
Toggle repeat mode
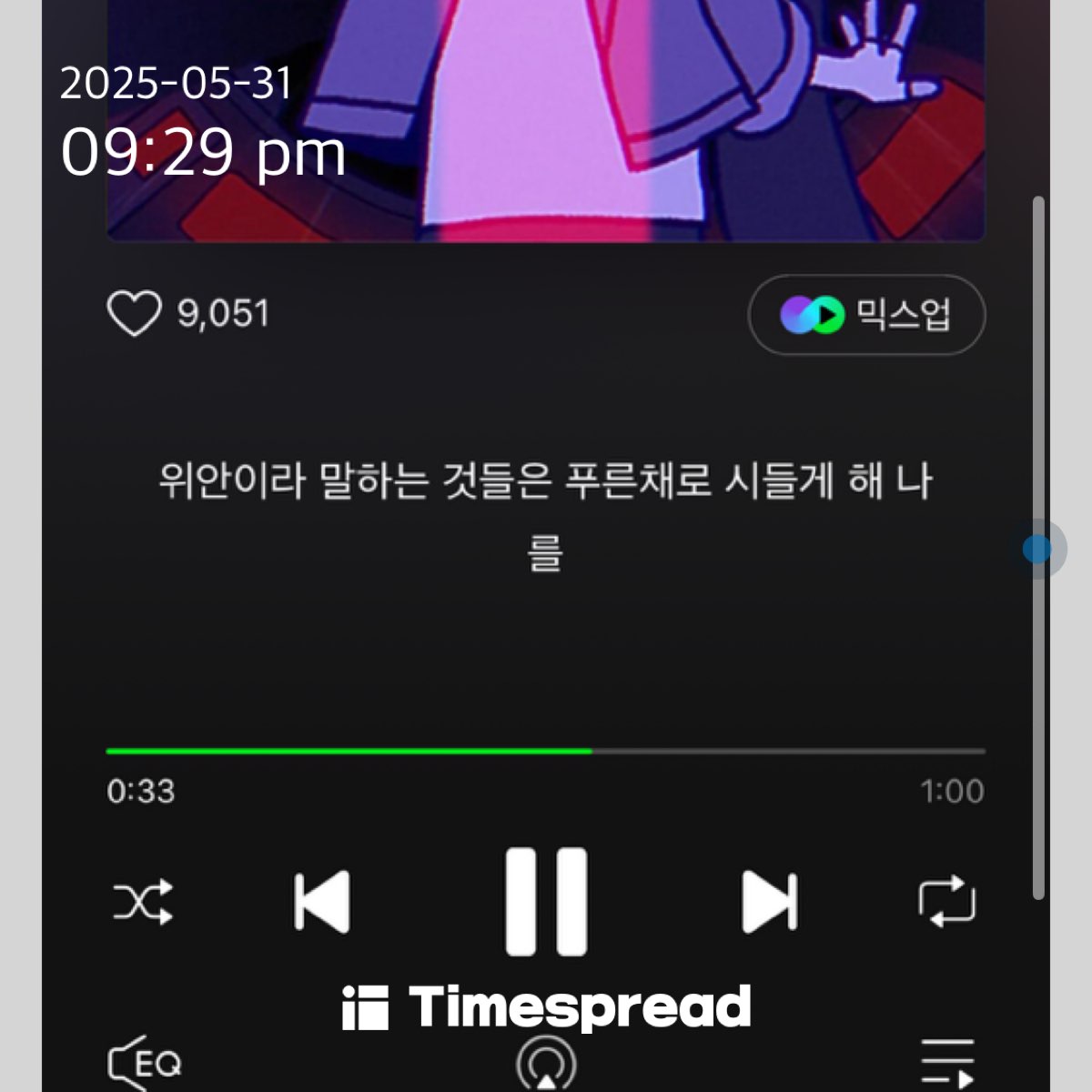[947, 902]
